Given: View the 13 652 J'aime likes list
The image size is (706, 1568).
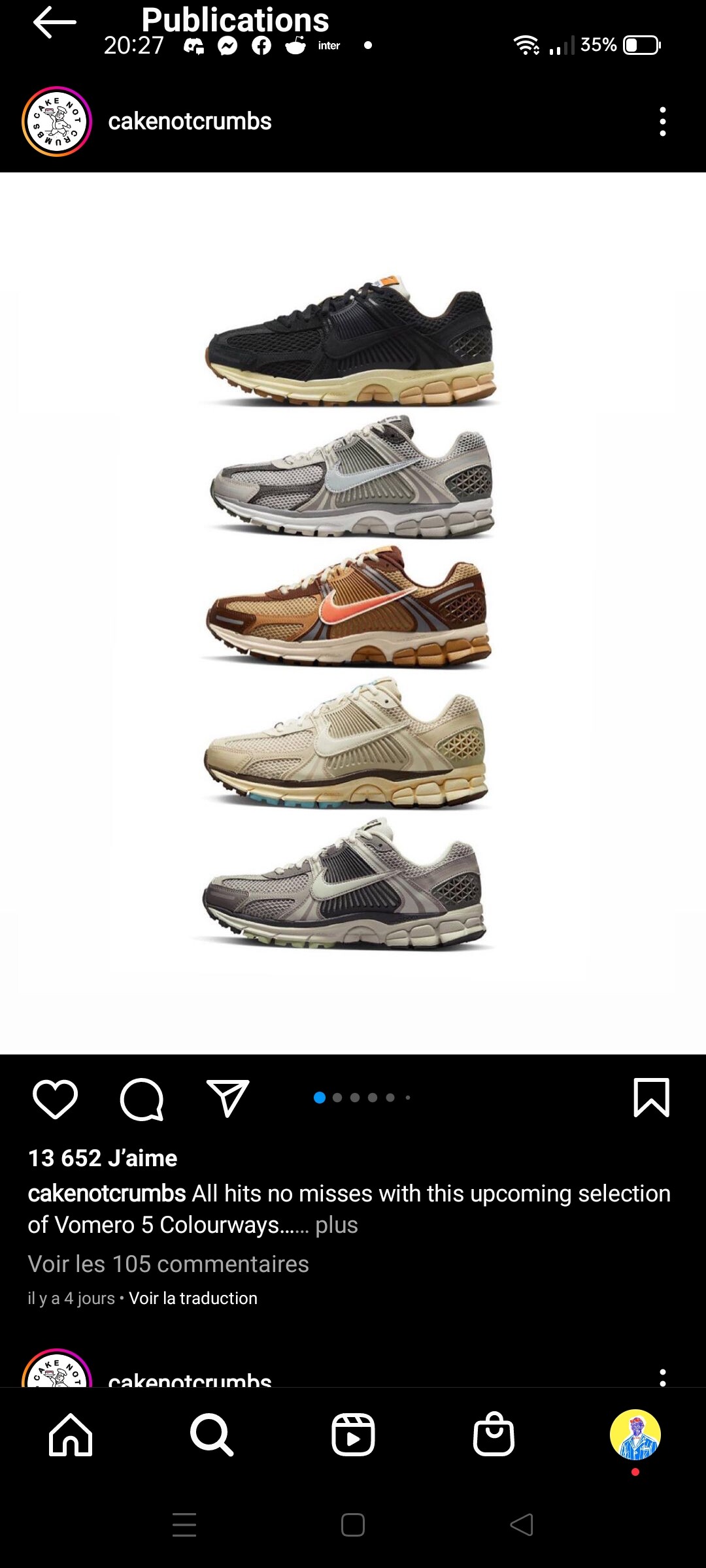Looking at the screenshot, I should 103,1158.
